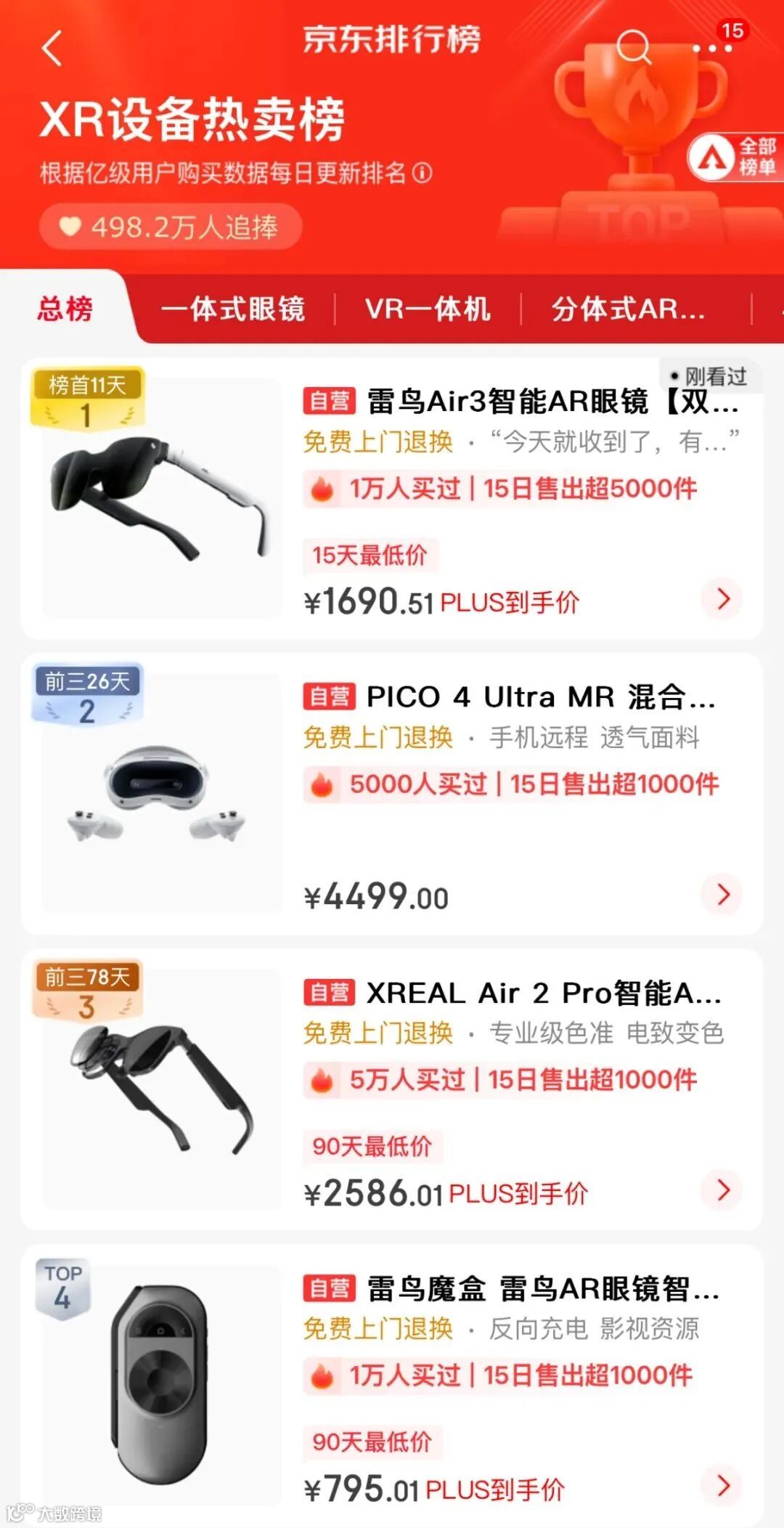This screenshot has width=784, height=1528.
Task: Tap the red arrow next to ¥4499.00
Action: click(x=722, y=894)
